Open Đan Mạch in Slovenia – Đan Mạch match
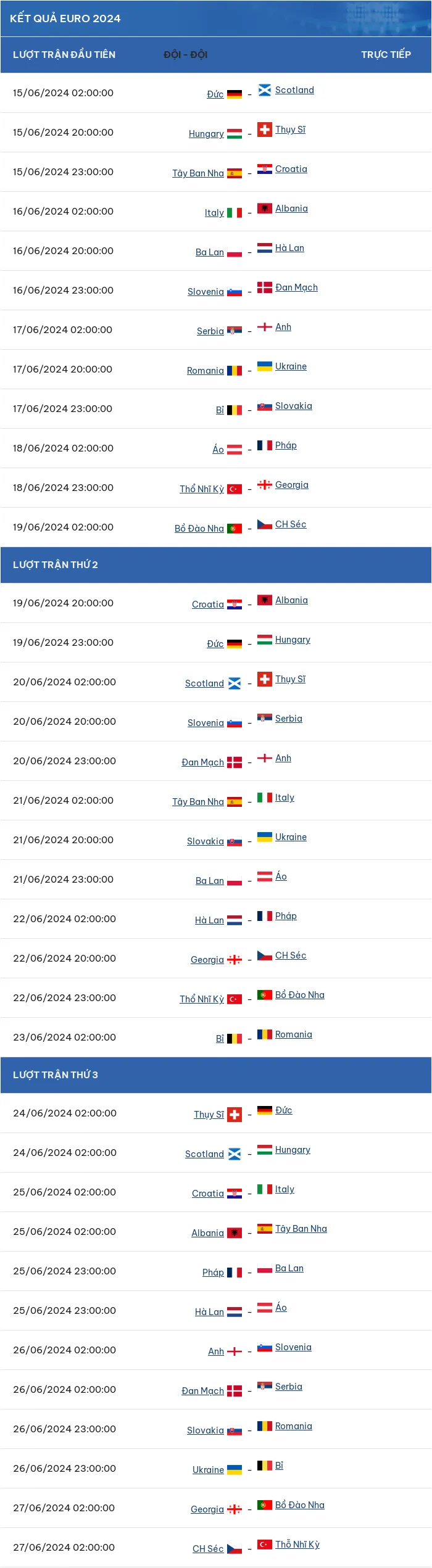This screenshot has width=432, height=1568. [296, 287]
